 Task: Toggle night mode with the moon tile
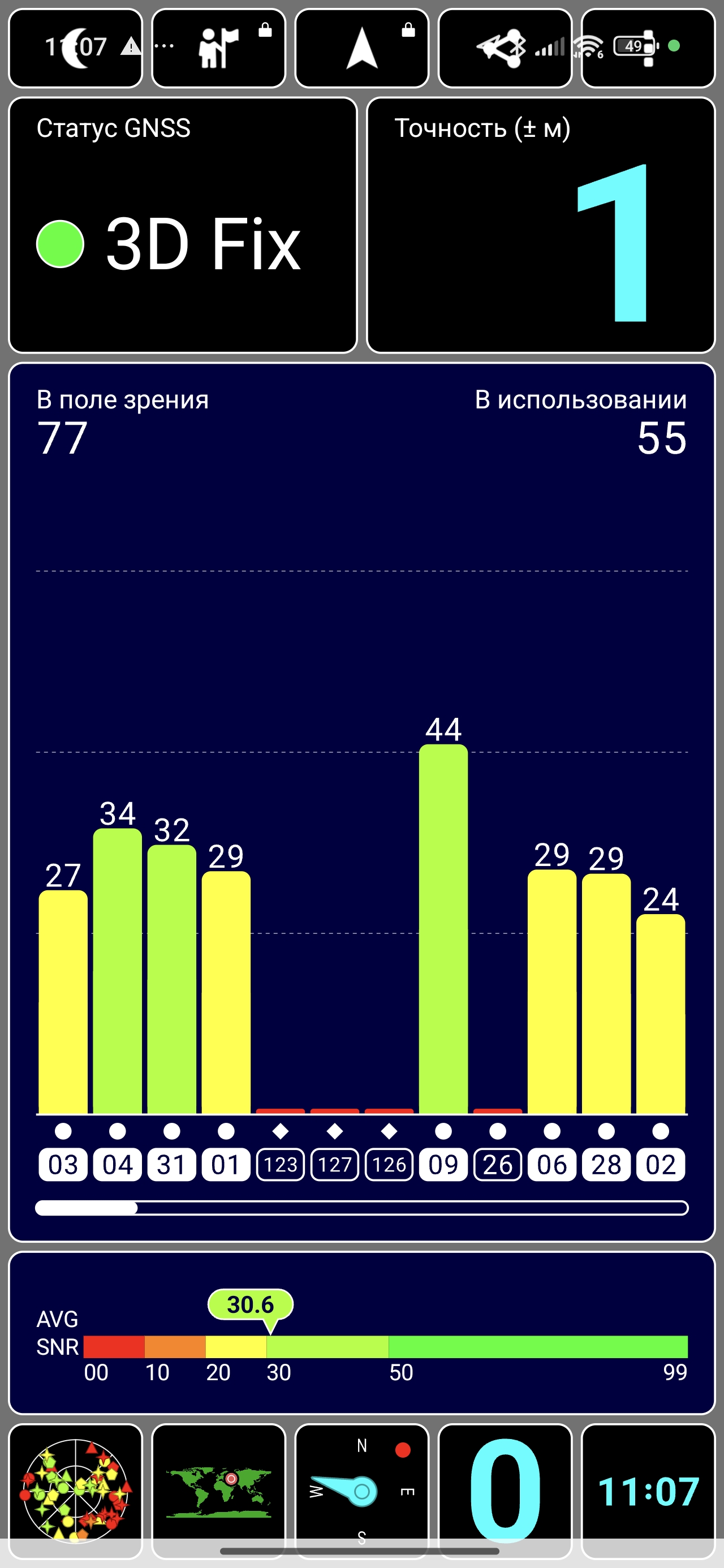pyautogui.click(x=75, y=48)
